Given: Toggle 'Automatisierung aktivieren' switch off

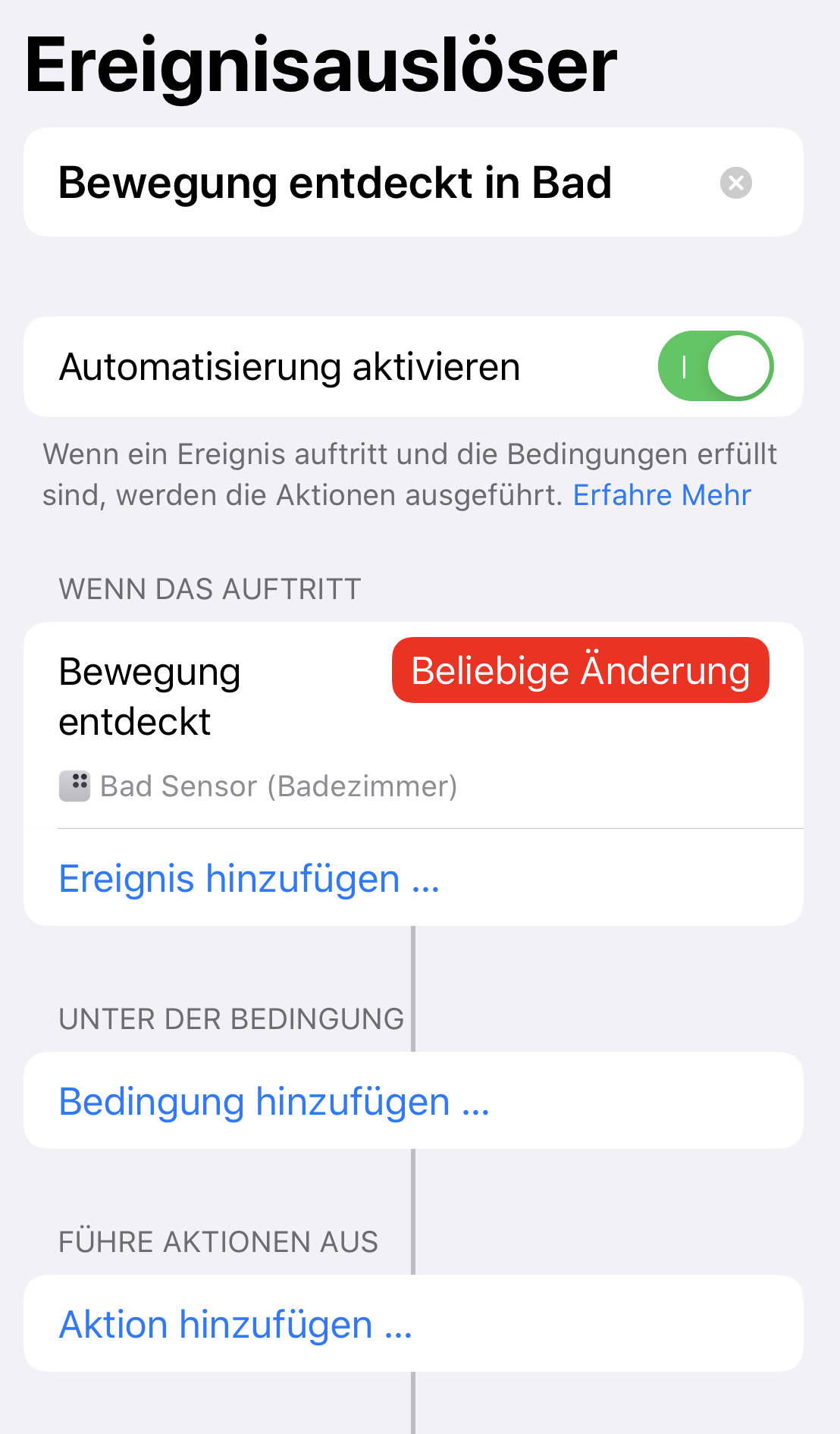Looking at the screenshot, I should (x=715, y=366).
